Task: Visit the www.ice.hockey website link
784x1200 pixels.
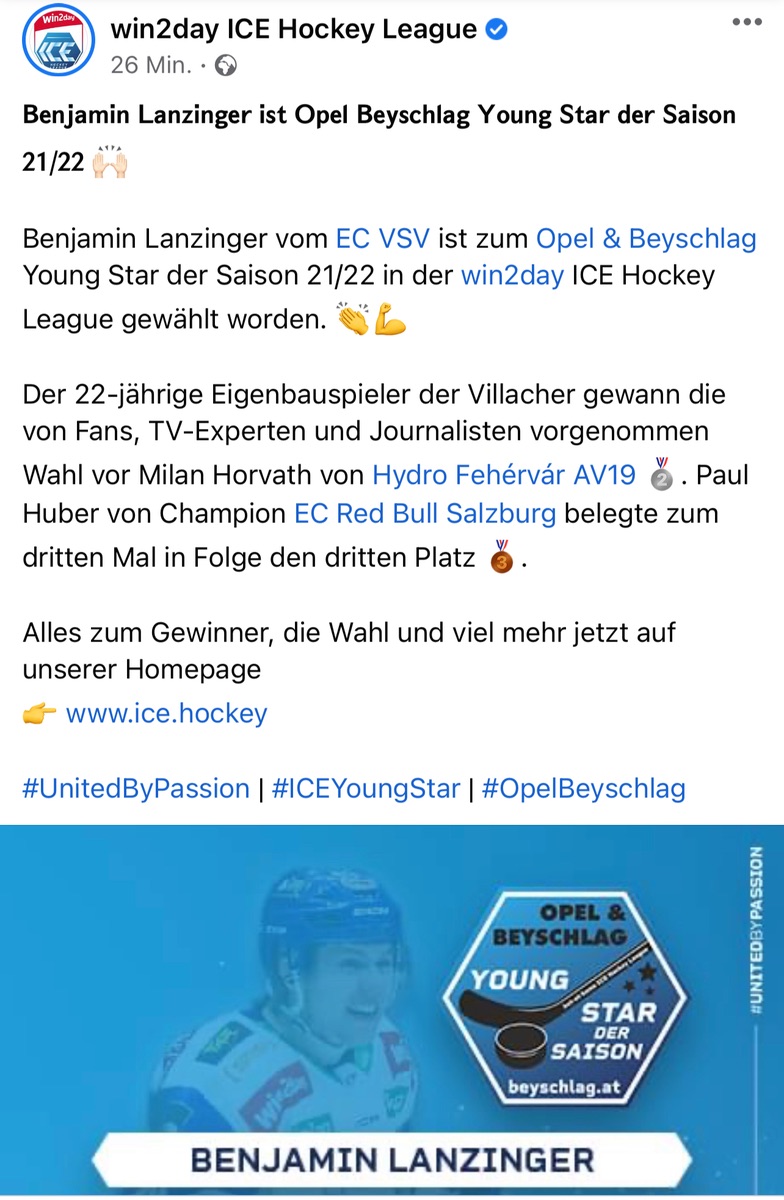Action: coord(166,713)
